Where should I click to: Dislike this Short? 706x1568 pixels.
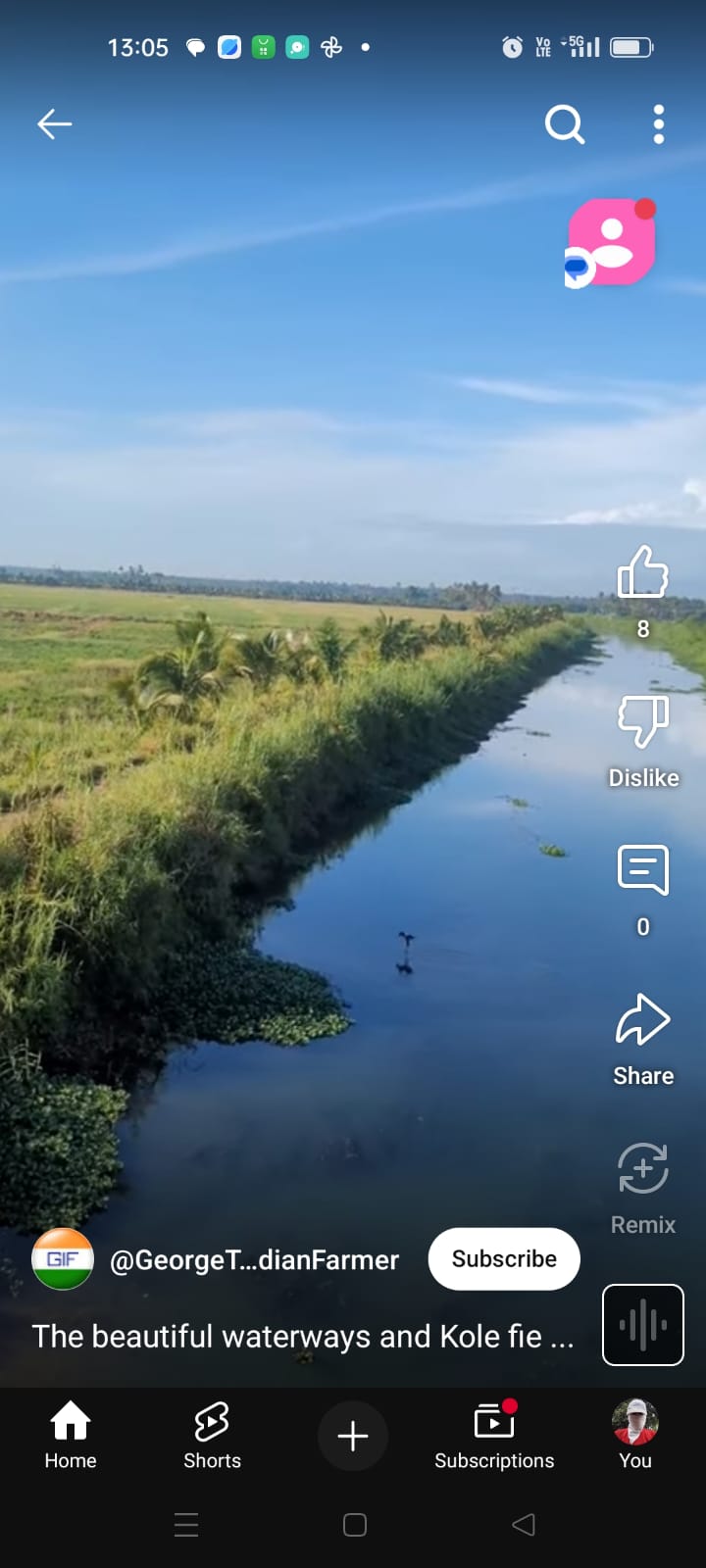642,723
